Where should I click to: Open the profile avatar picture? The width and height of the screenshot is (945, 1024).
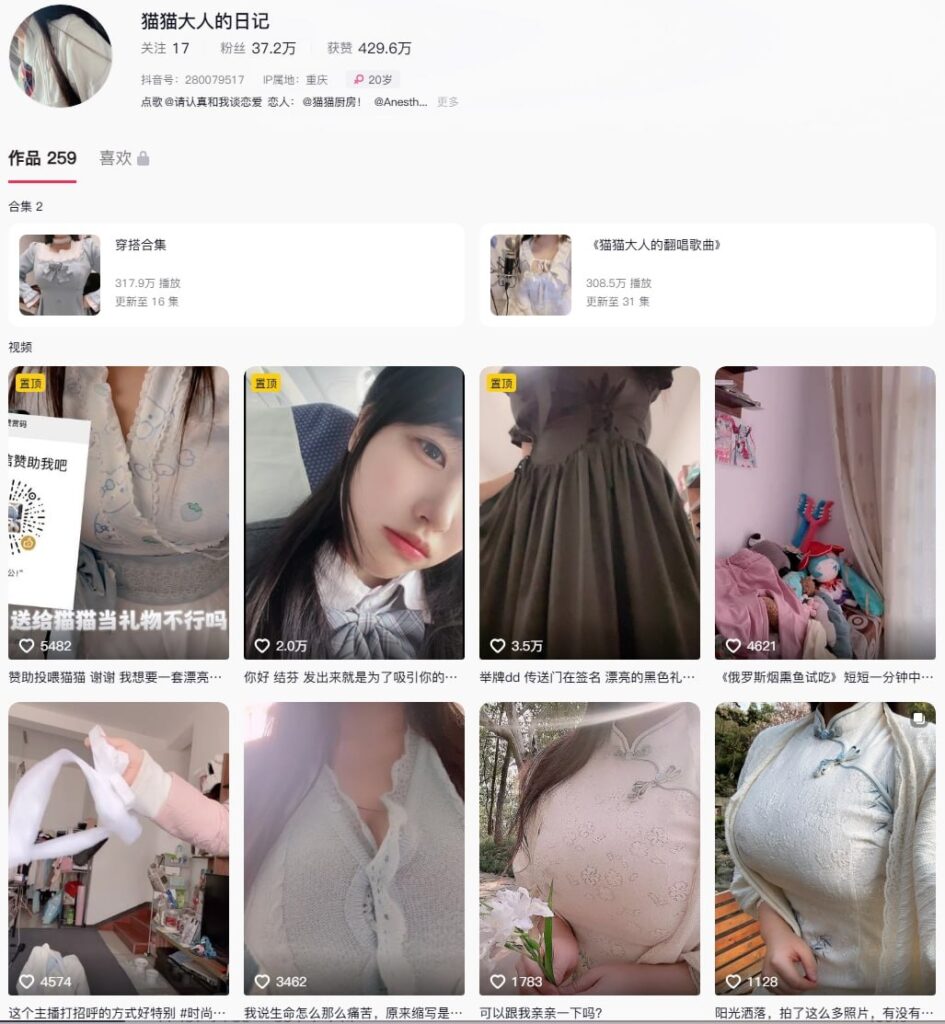pos(60,56)
